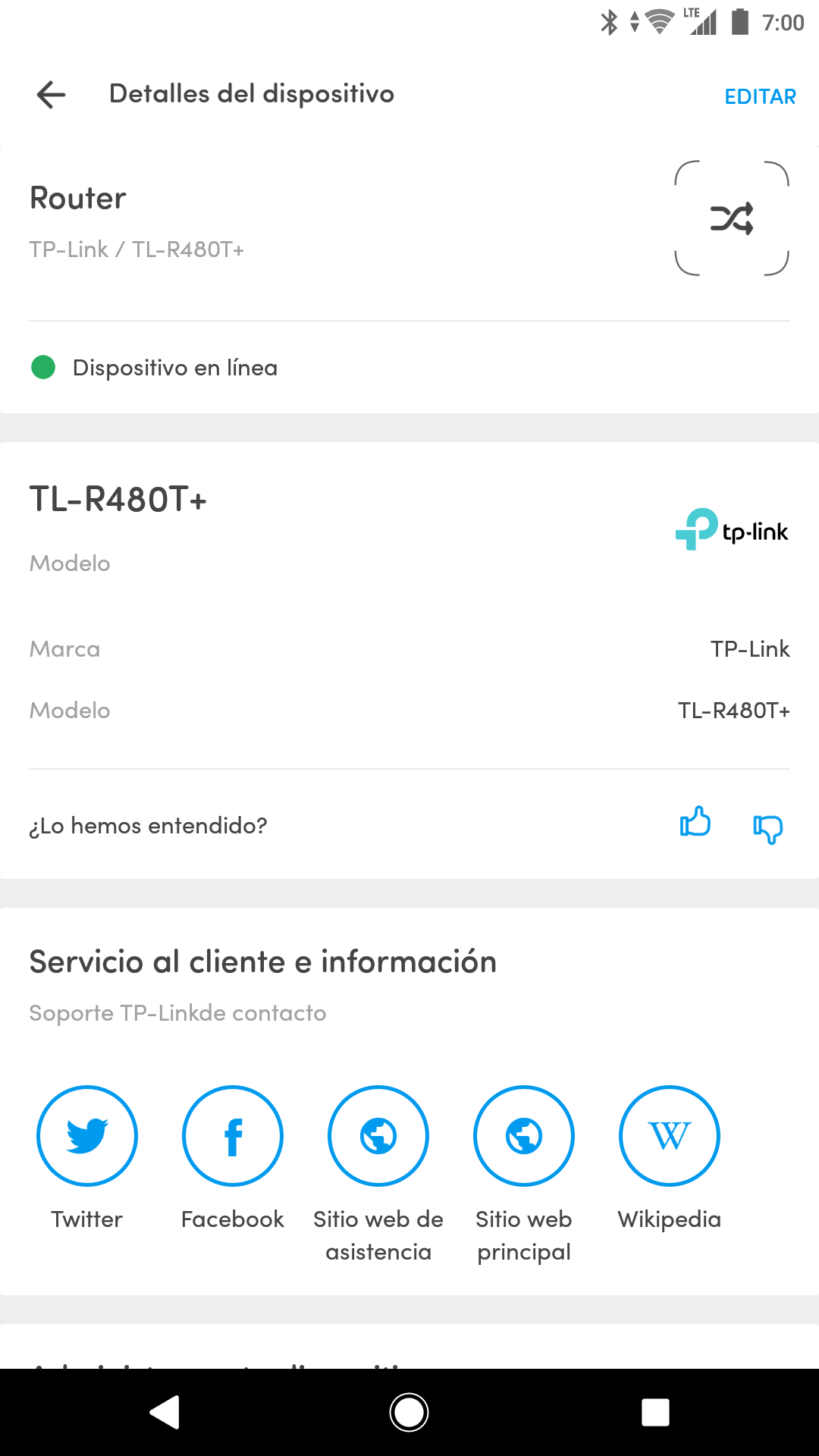Image resolution: width=819 pixels, height=1456 pixels.
Task: Open Sitio web principal
Action: [524, 1136]
